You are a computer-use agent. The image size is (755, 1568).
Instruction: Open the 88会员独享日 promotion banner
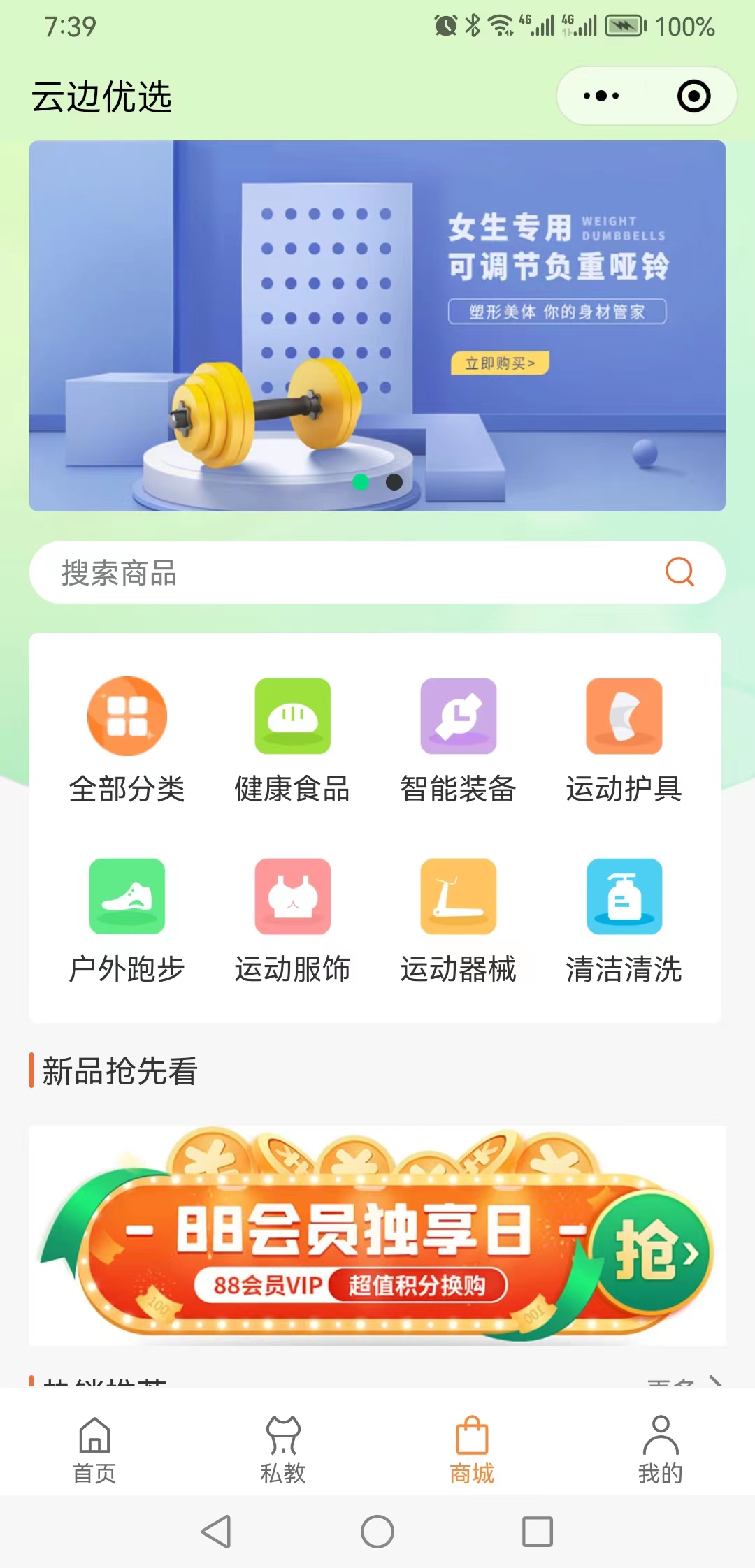coord(377,1235)
